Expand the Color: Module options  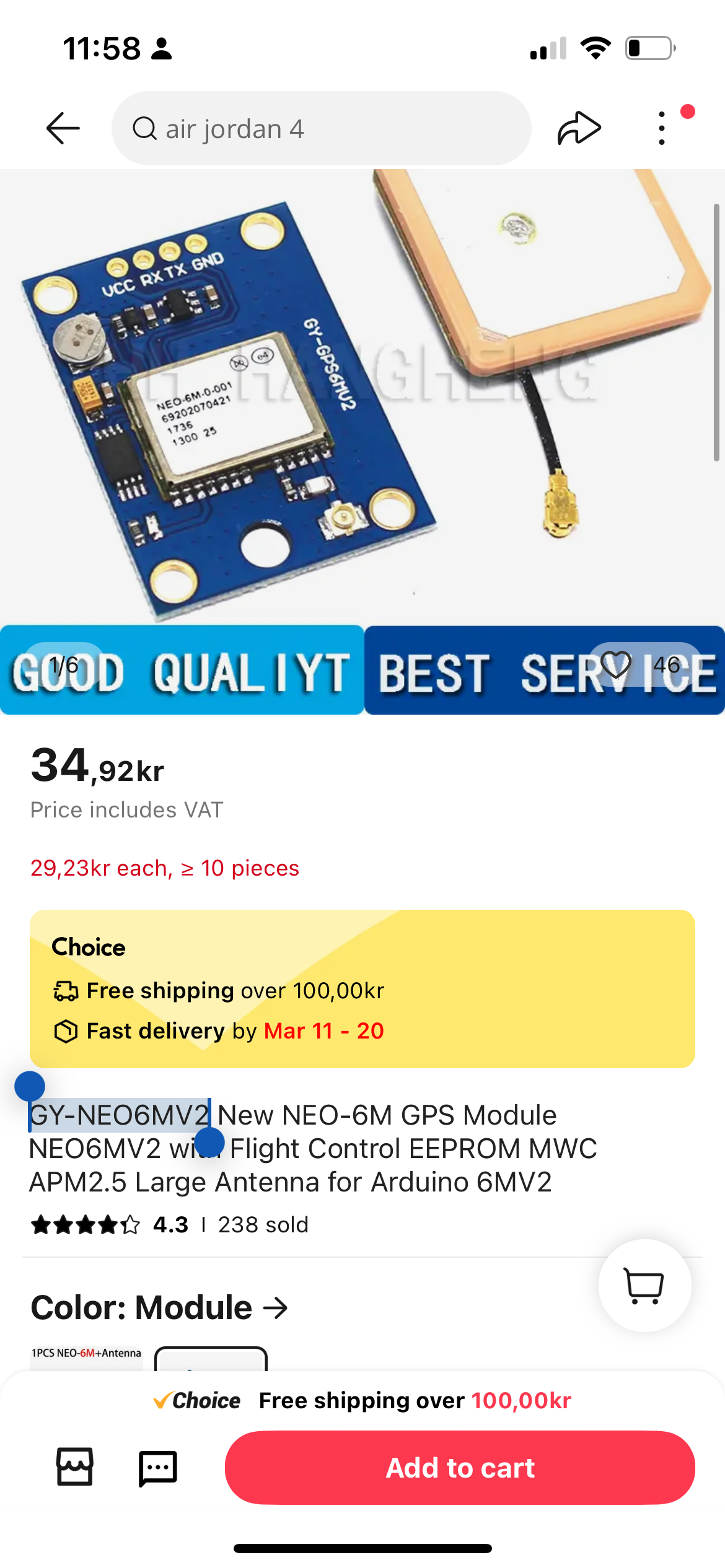(160, 1307)
